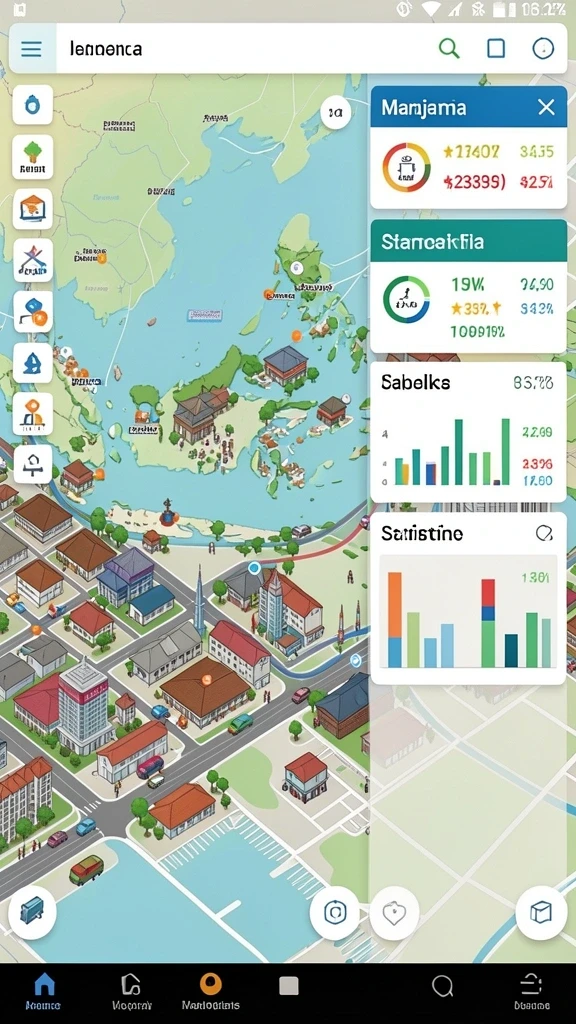The height and width of the screenshot is (1024, 576).
Task: Open the Sabelks bar chart card
Action: pyautogui.click(x=468, y=432)
